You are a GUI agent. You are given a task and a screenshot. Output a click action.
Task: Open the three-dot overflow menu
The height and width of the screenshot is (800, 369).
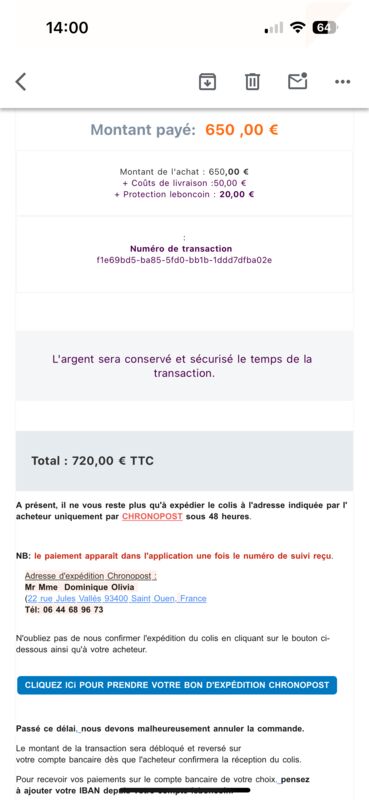342,82
